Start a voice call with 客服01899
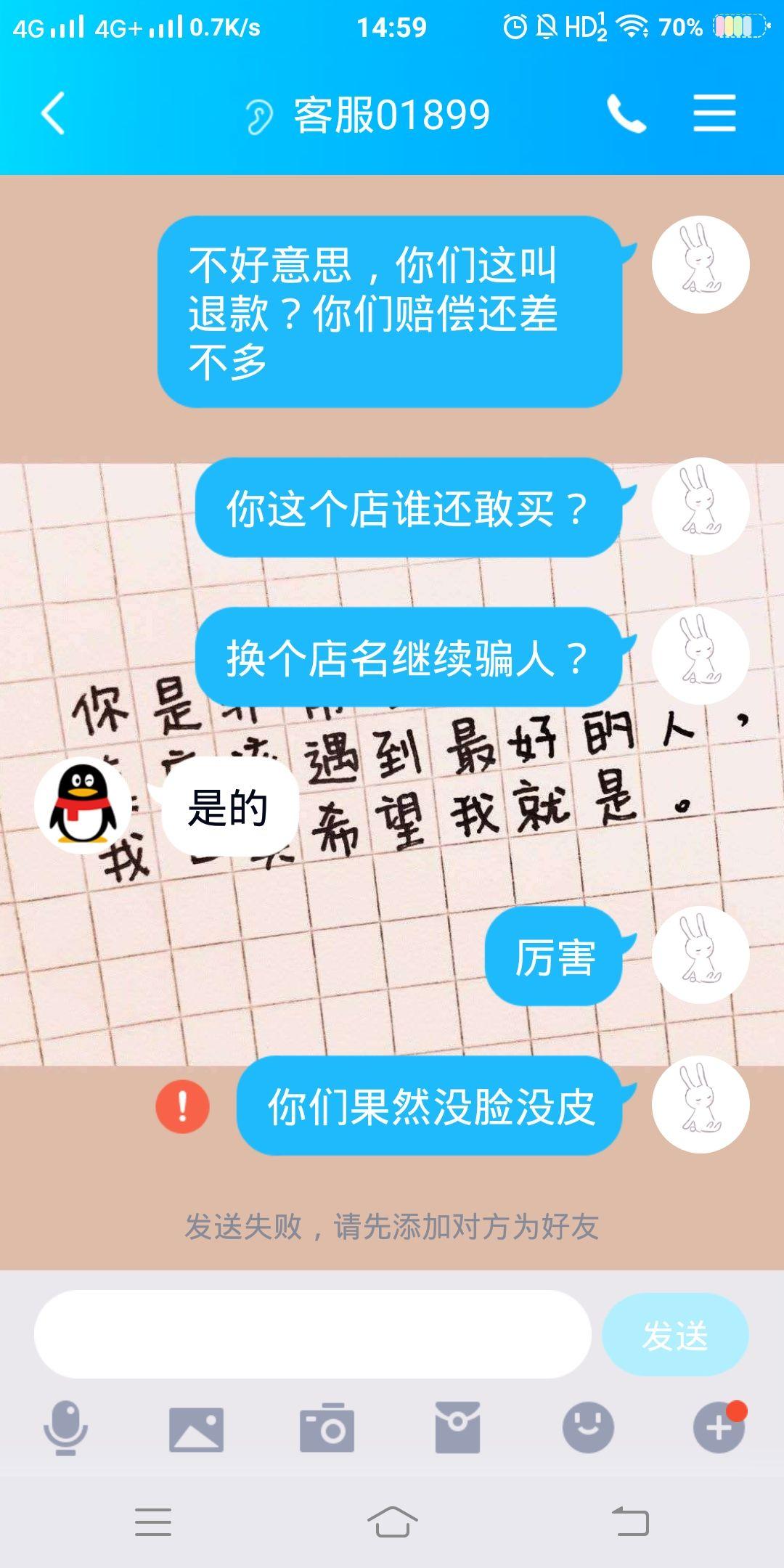The image size is (784, 1568). pyautogui.click(x=626, y=114)
